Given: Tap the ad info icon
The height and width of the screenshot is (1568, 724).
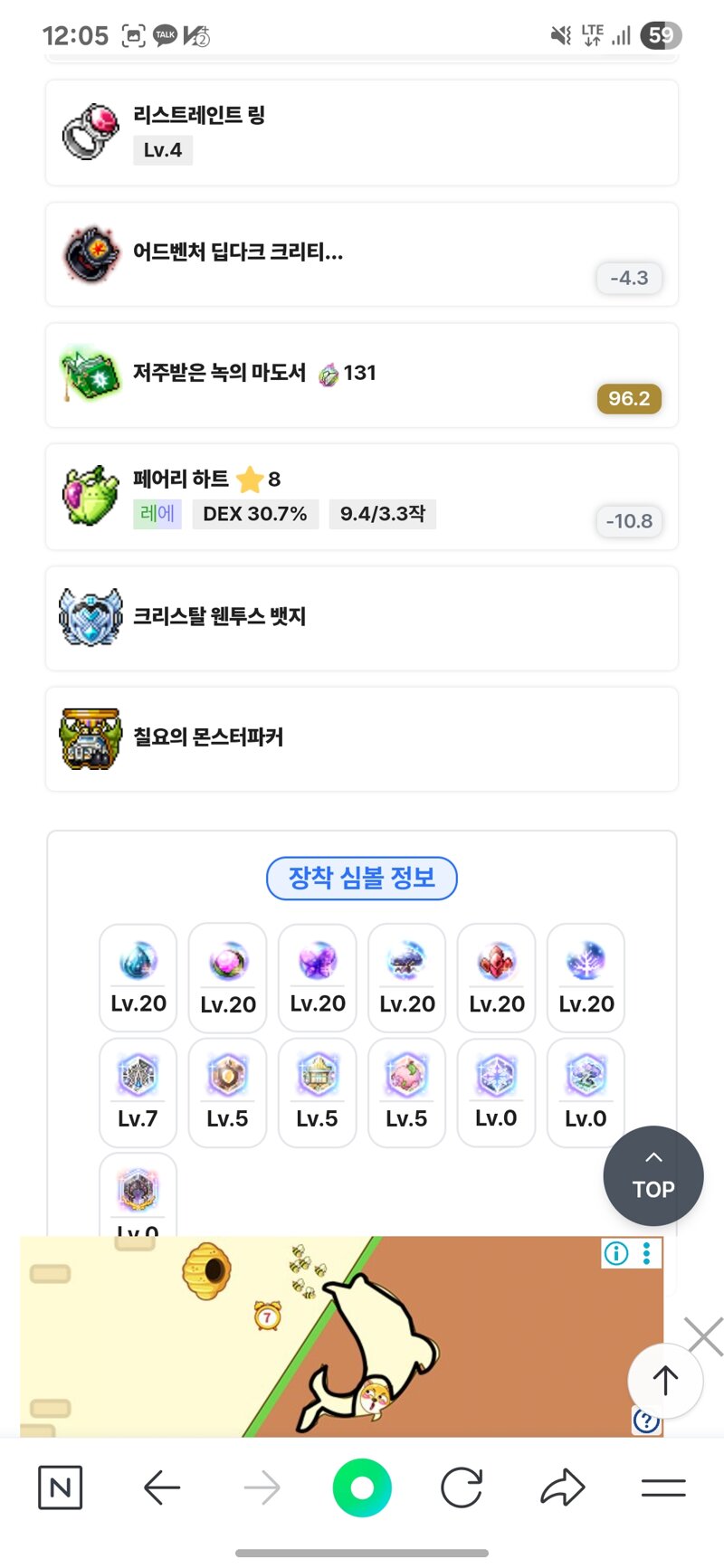Looking at the screenshot, I should [616, 1253].
